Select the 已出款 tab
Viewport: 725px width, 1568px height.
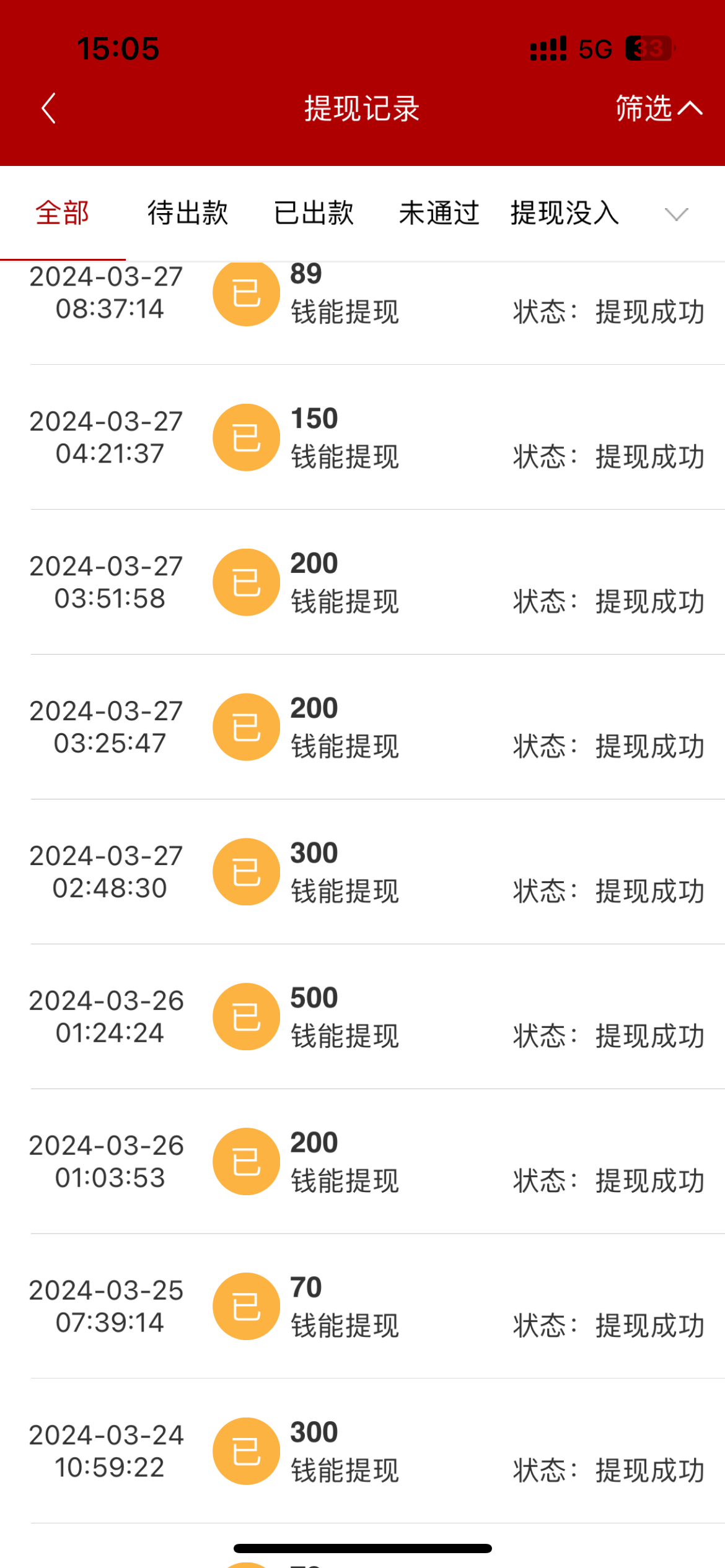pyautogui.click(x=314, y=213)
